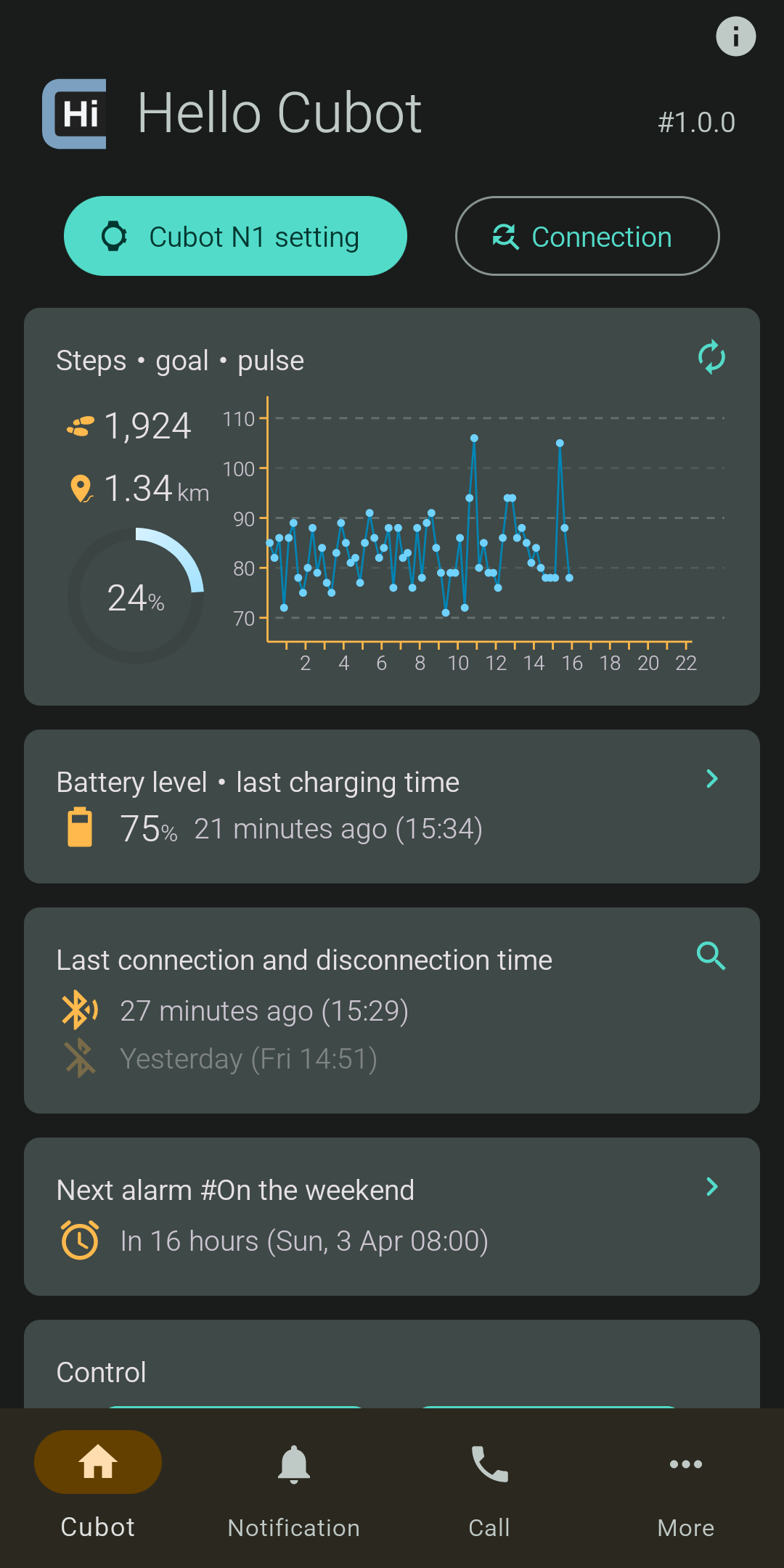The height and width of the screenshot is (1568, 784).
Task: Open Cubot N1 setting
Action: [235, 236]
